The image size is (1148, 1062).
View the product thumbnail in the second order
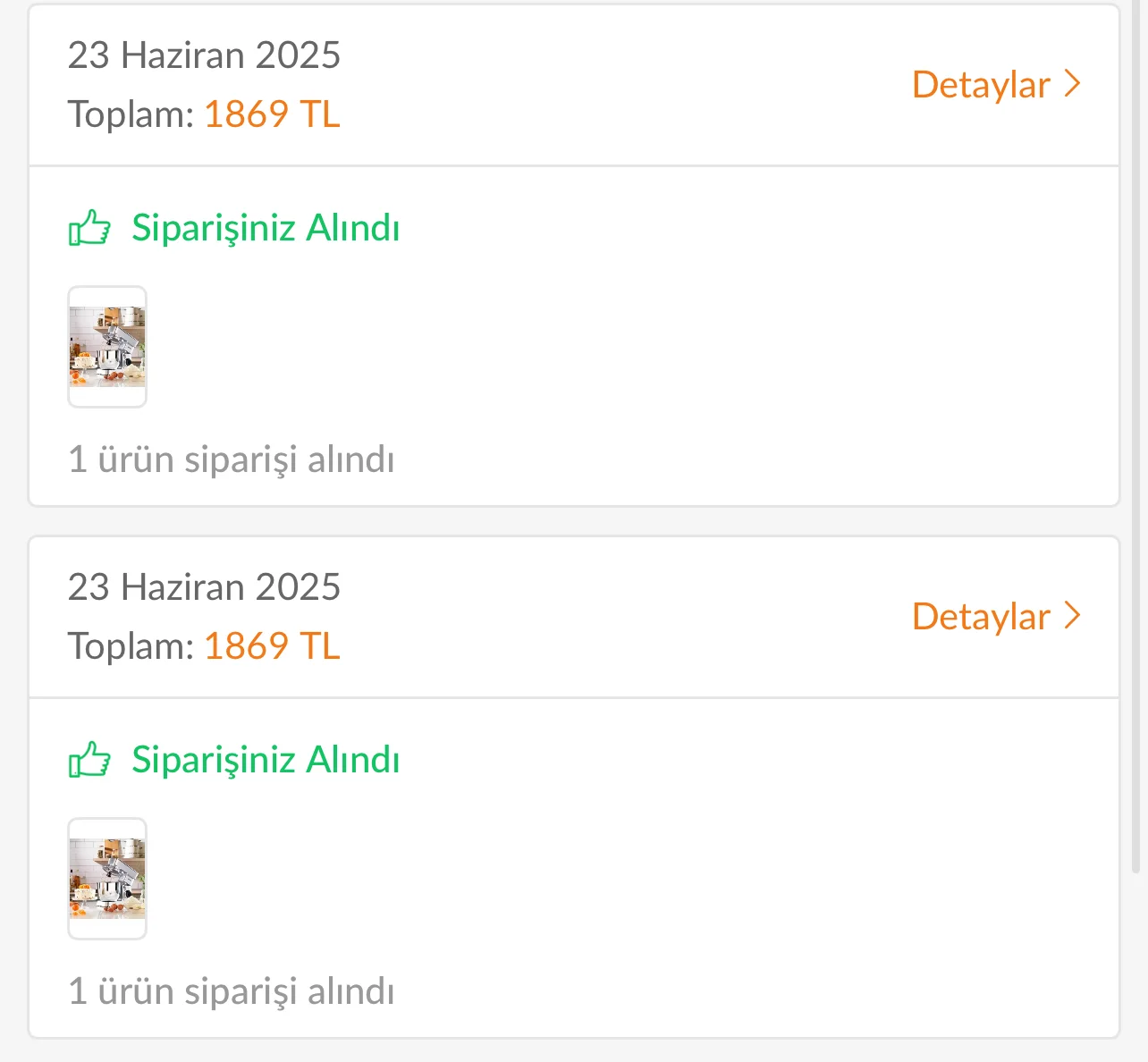pos(107,879)
